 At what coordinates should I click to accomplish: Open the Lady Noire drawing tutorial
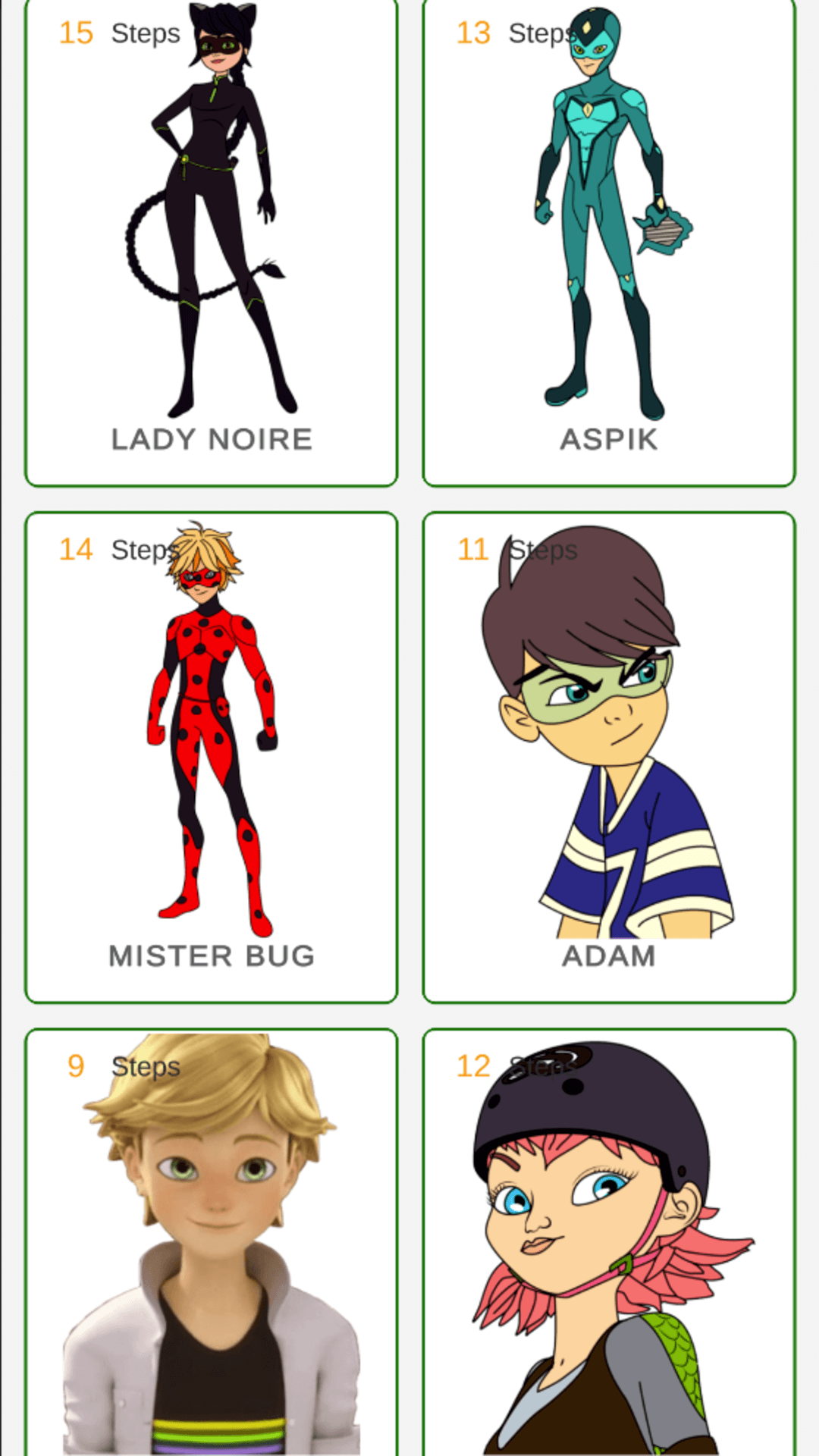[211, 243]
